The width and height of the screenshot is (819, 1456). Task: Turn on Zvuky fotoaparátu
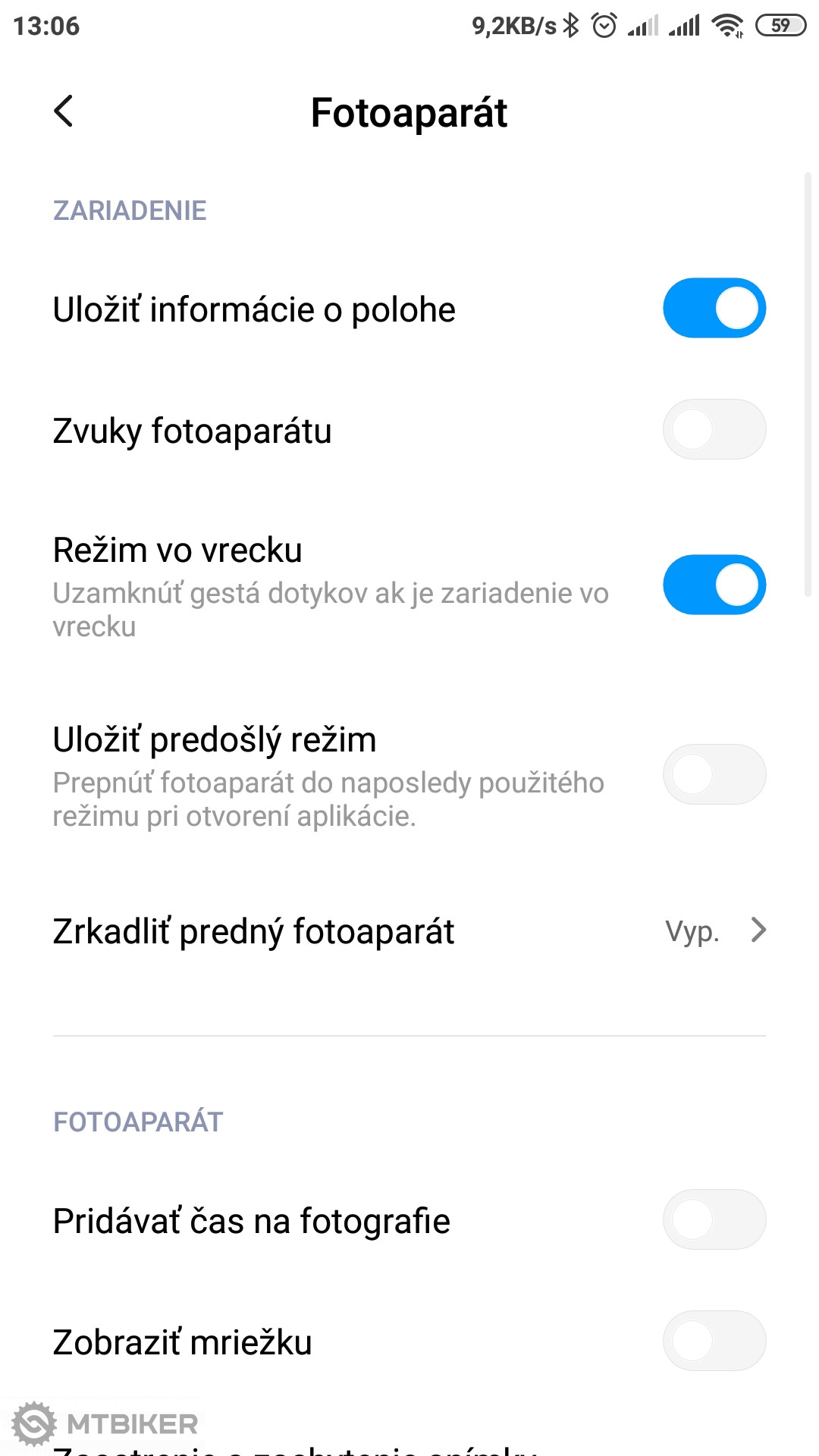(x=714, y=430)
